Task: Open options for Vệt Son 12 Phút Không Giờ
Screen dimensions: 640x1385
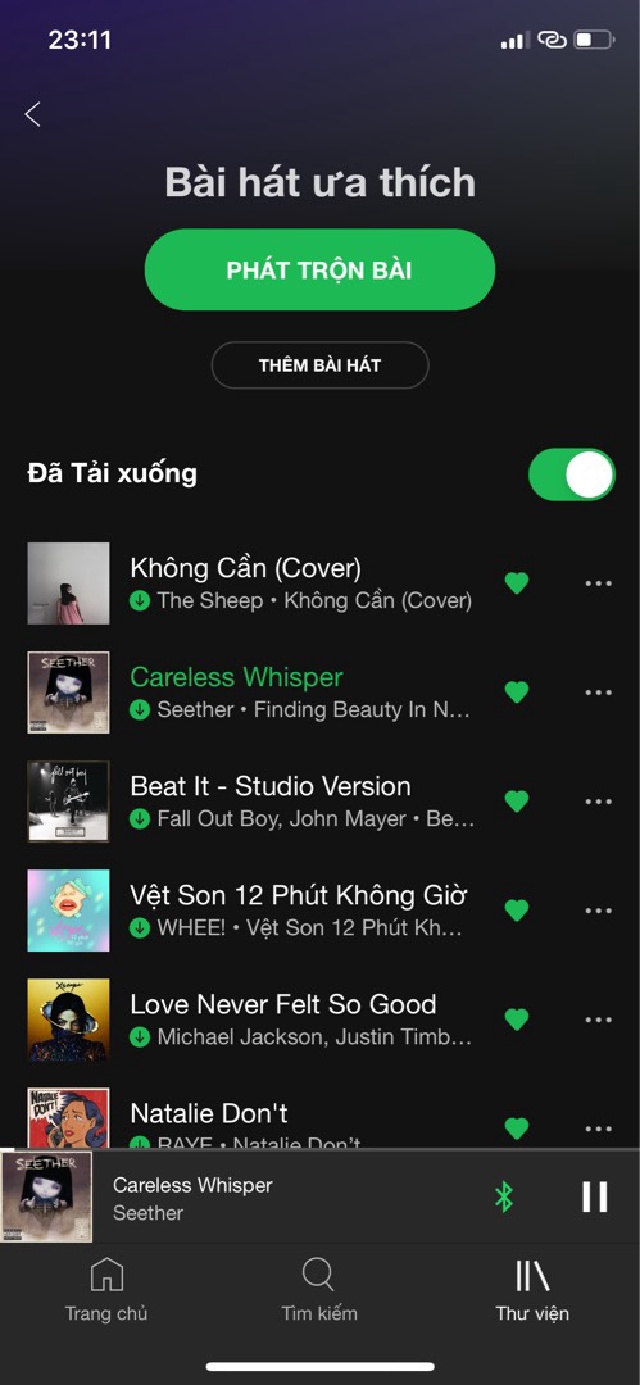Action: (598, 910)
